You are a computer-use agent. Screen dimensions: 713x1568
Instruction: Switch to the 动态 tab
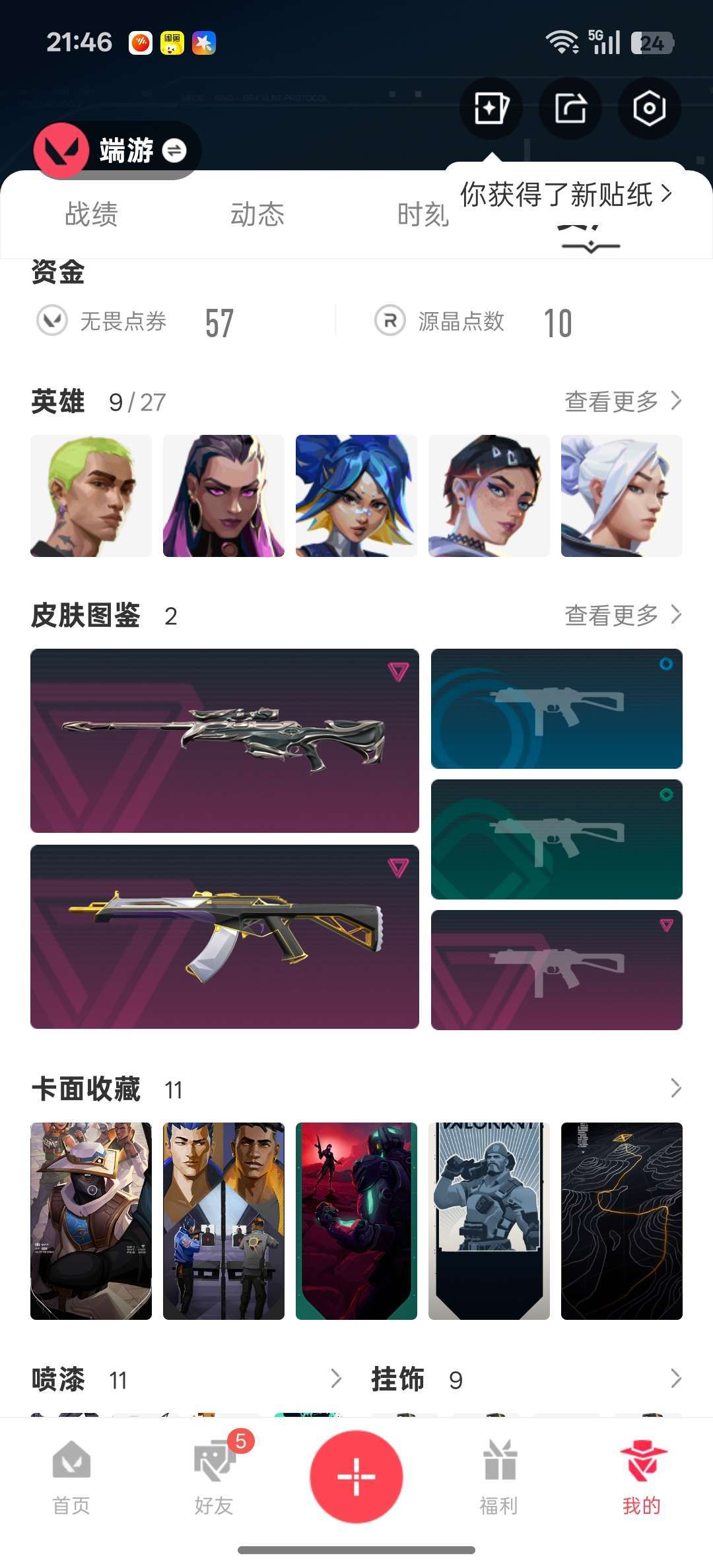tap(257, 214)
